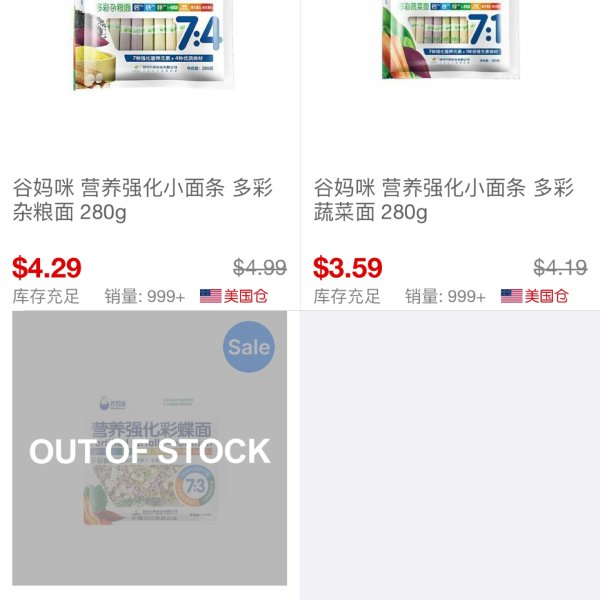Viewport: 600px width, 600px height.
Task: Open the 多彩杂粮面 280g noodle product
Action: (x=142, y=200)
